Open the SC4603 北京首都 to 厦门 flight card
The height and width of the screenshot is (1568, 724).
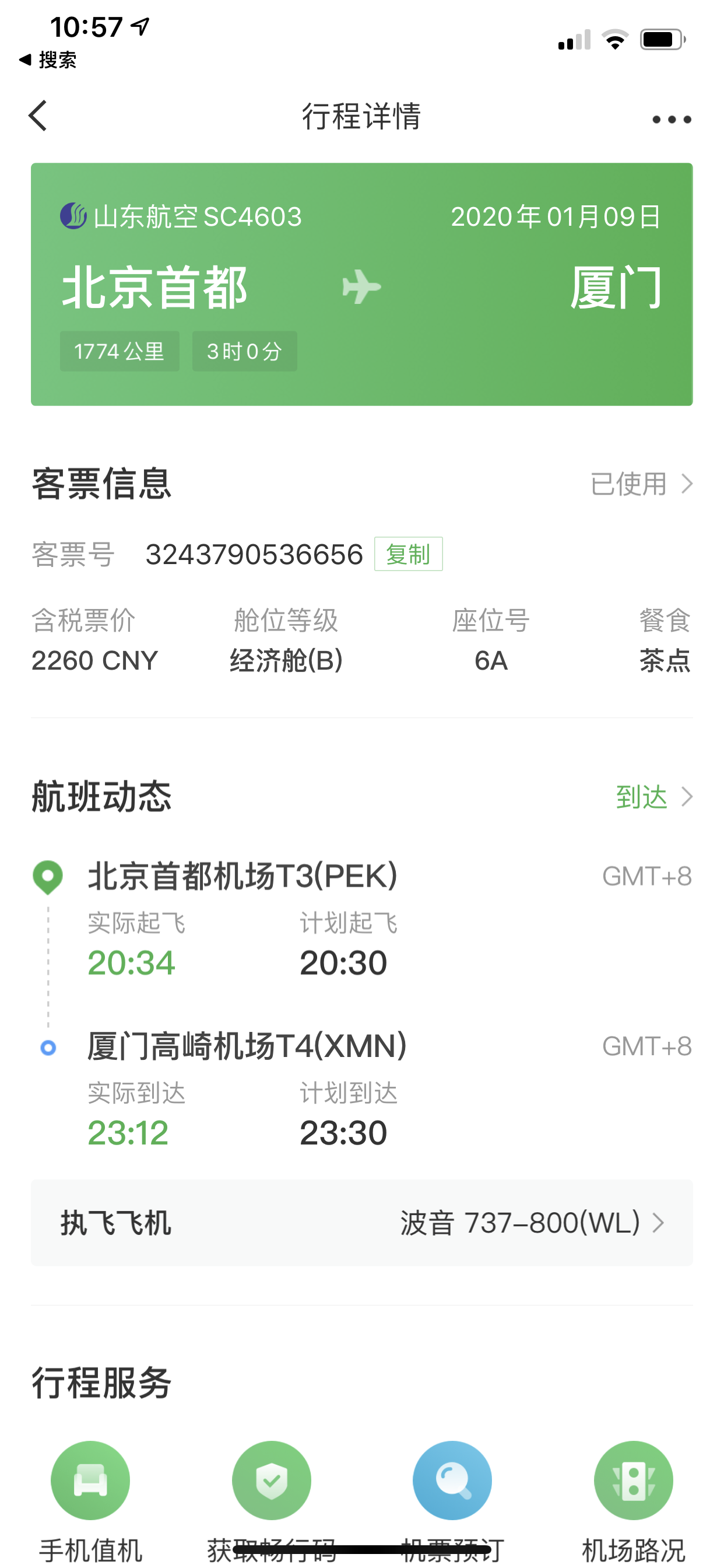pos(361,284)
